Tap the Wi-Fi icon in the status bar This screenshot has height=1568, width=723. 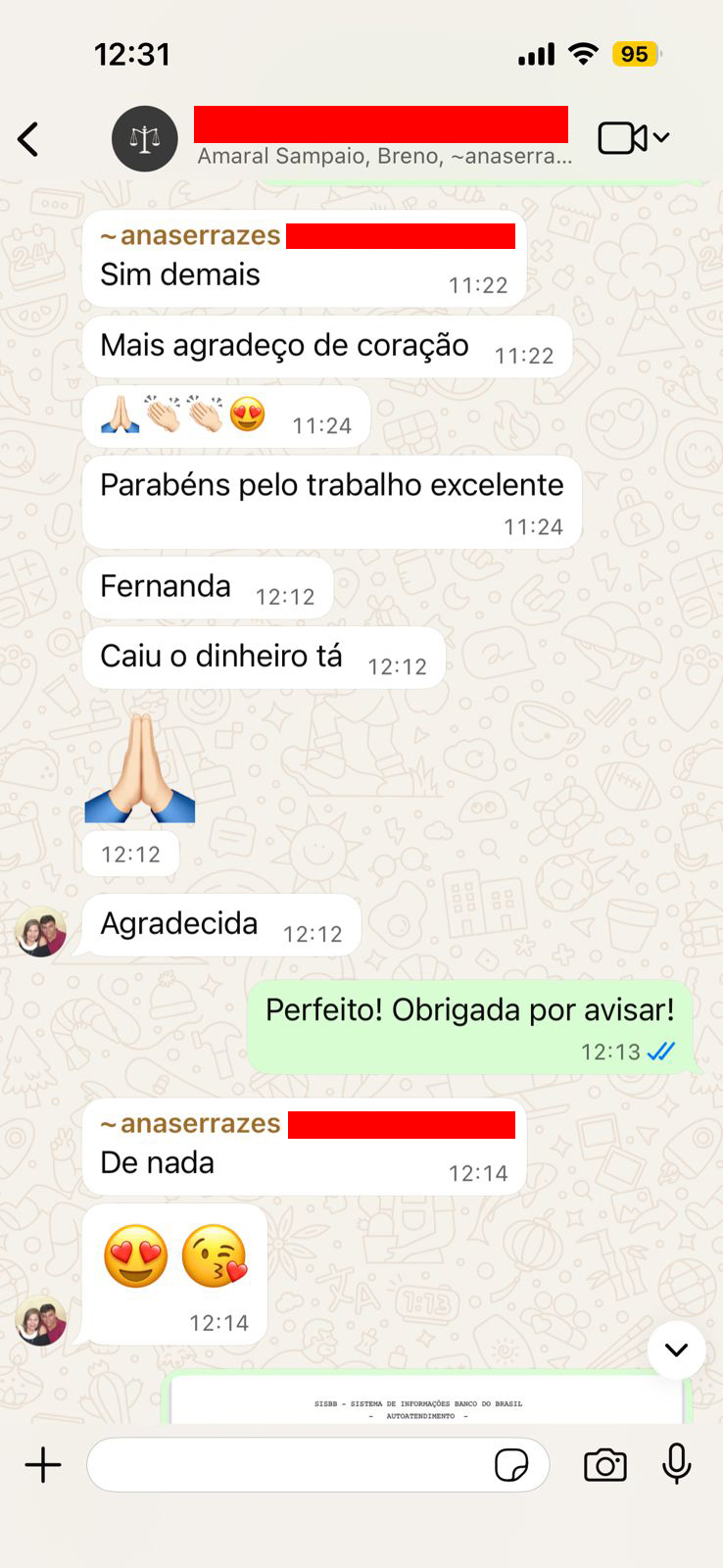(x=582, y=55)
